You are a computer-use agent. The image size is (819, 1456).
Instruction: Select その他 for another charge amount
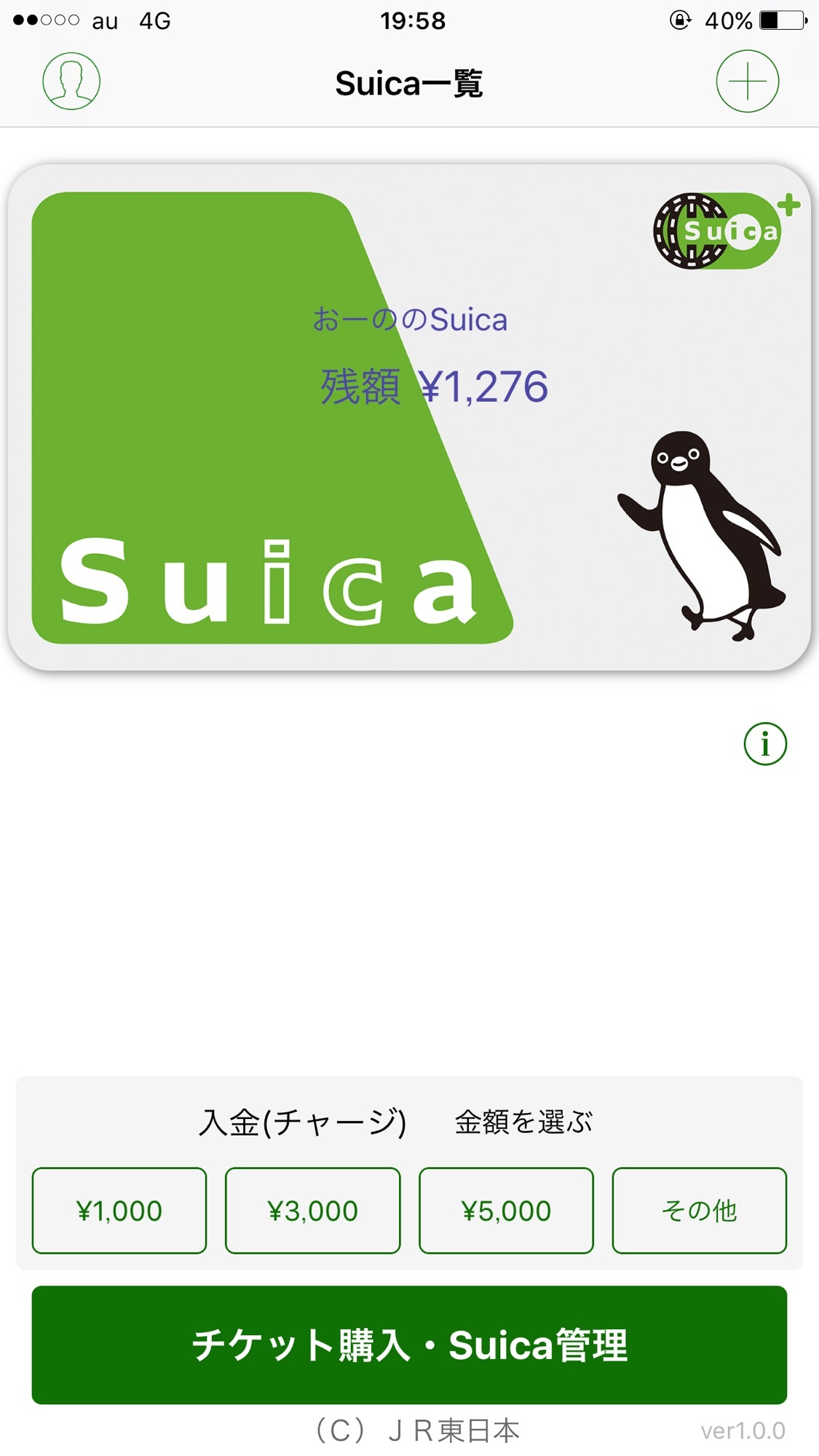[700, 1211]
